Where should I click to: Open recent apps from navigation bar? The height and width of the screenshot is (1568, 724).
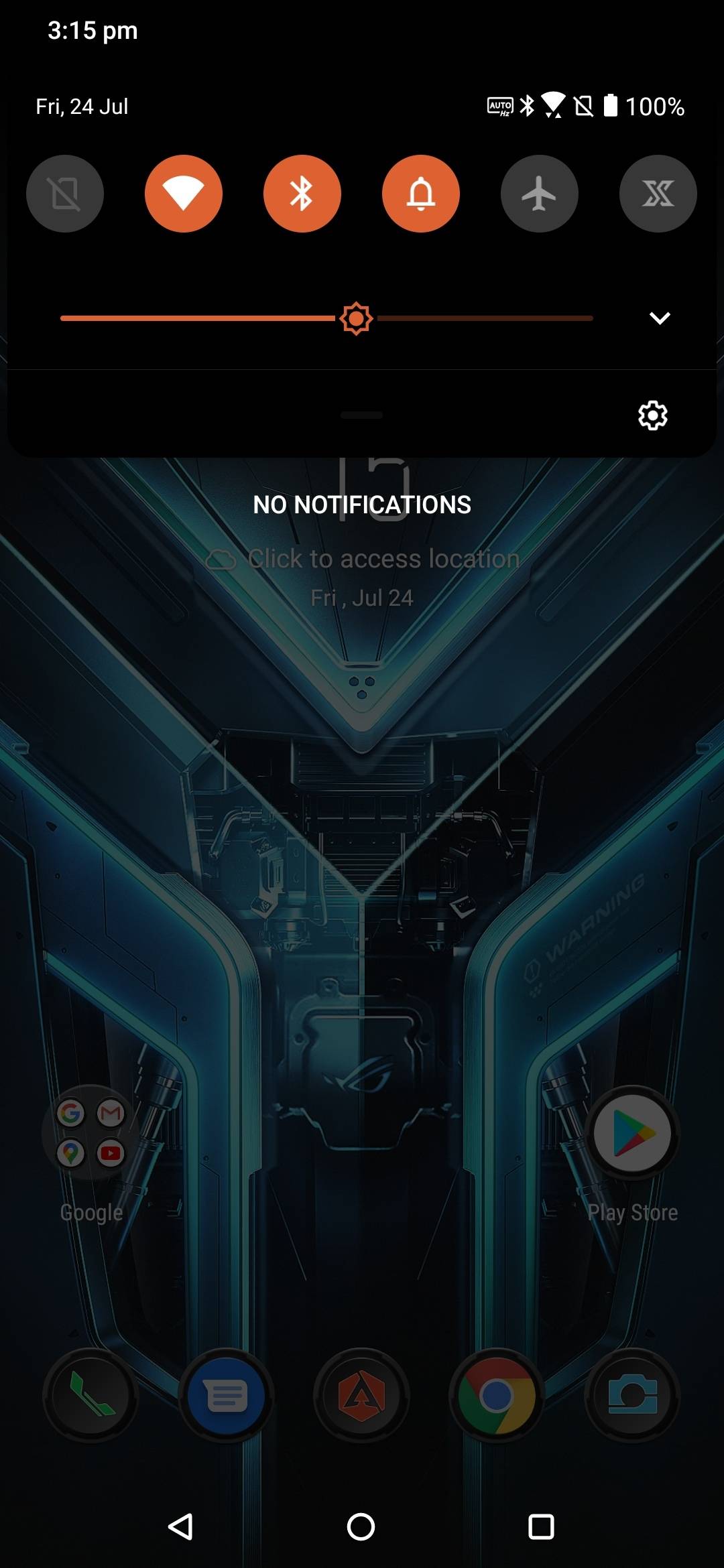point(541,1527)
